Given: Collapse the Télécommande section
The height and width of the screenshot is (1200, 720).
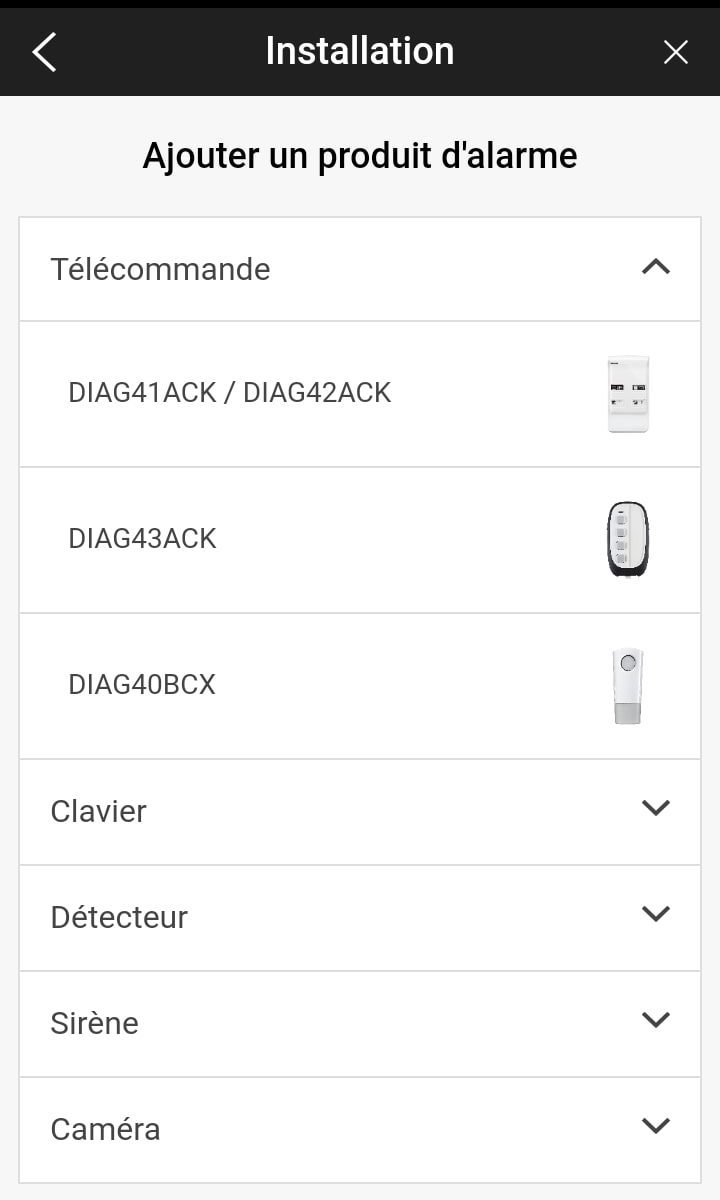Looking at the screenshot, I should [x=360, y=269].
